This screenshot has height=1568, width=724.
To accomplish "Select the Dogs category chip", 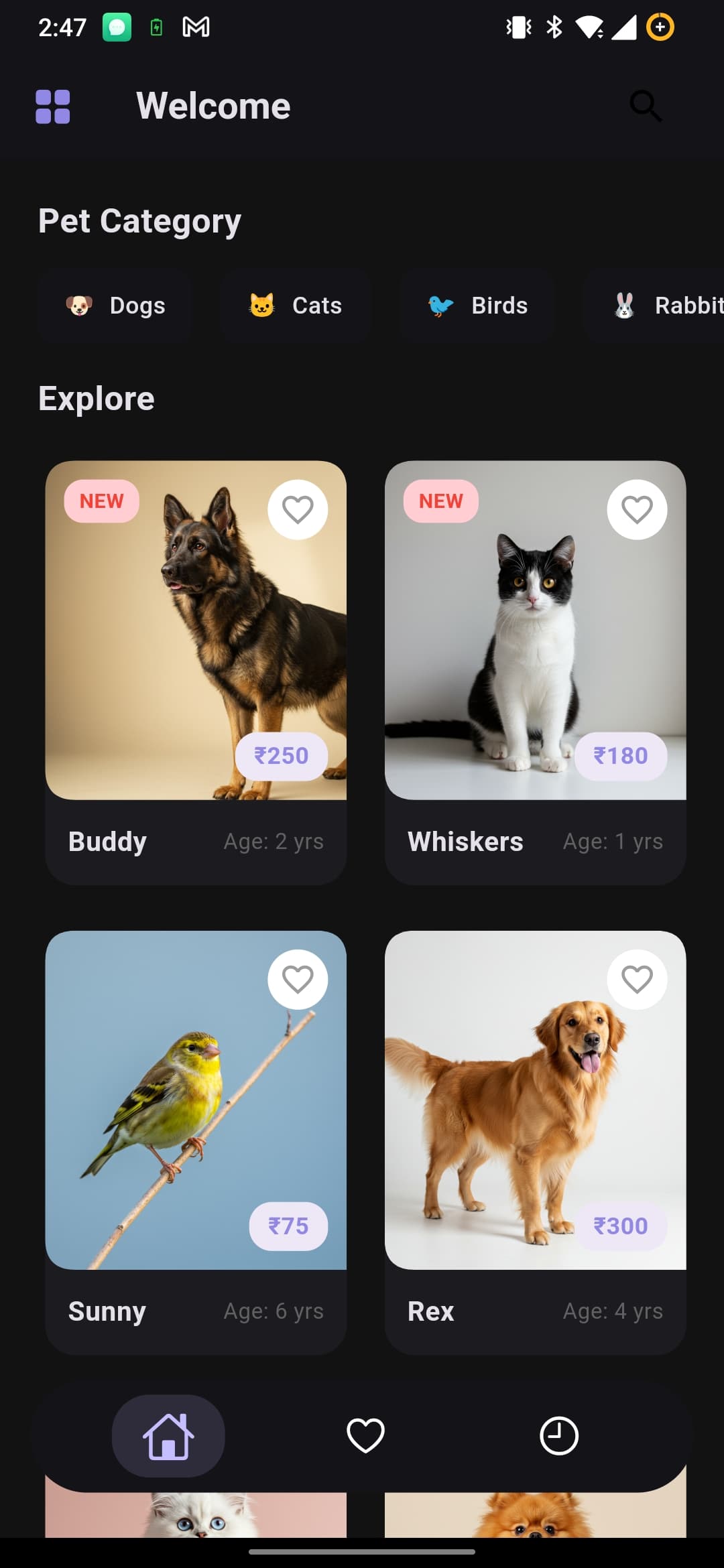I will coord(115,306).
